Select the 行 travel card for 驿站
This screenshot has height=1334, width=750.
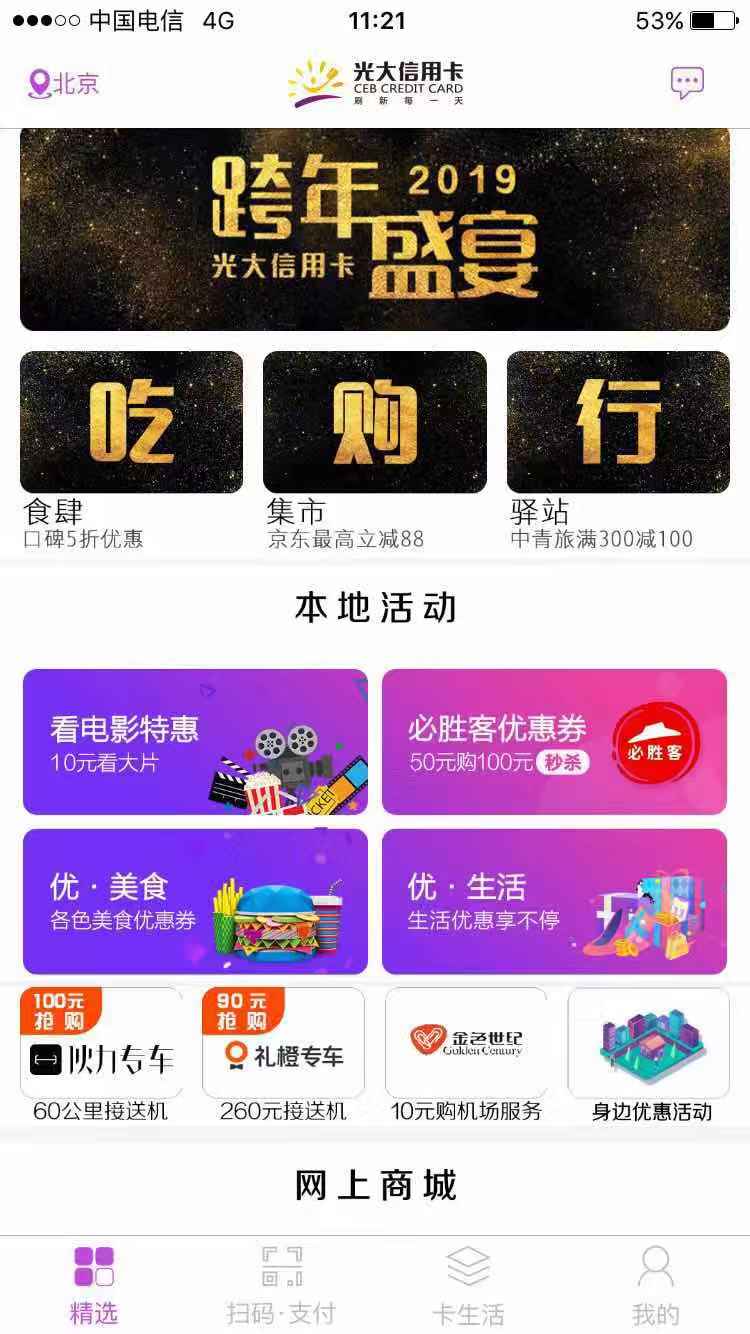[x=618, y=421]
